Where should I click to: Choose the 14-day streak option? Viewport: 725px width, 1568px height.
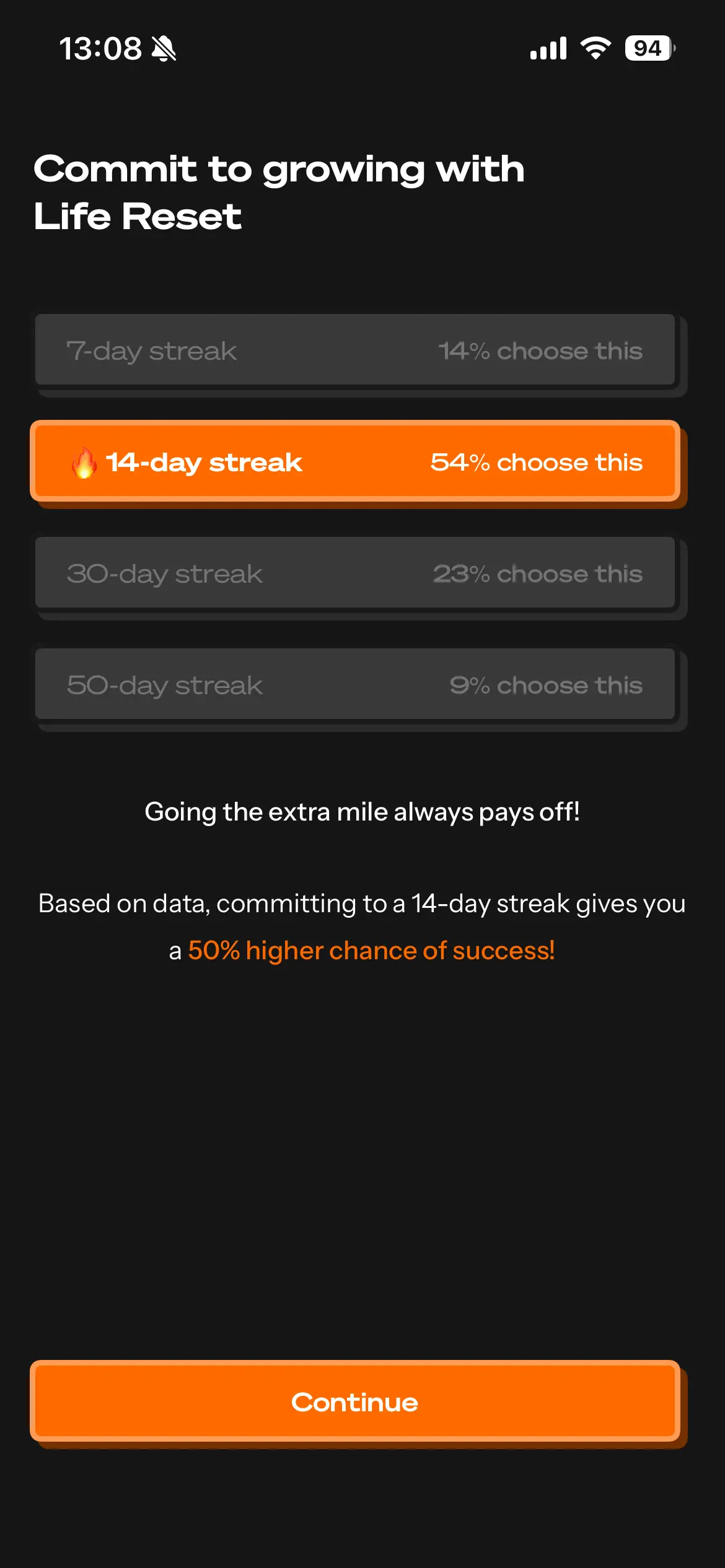[x=354, y=462]
